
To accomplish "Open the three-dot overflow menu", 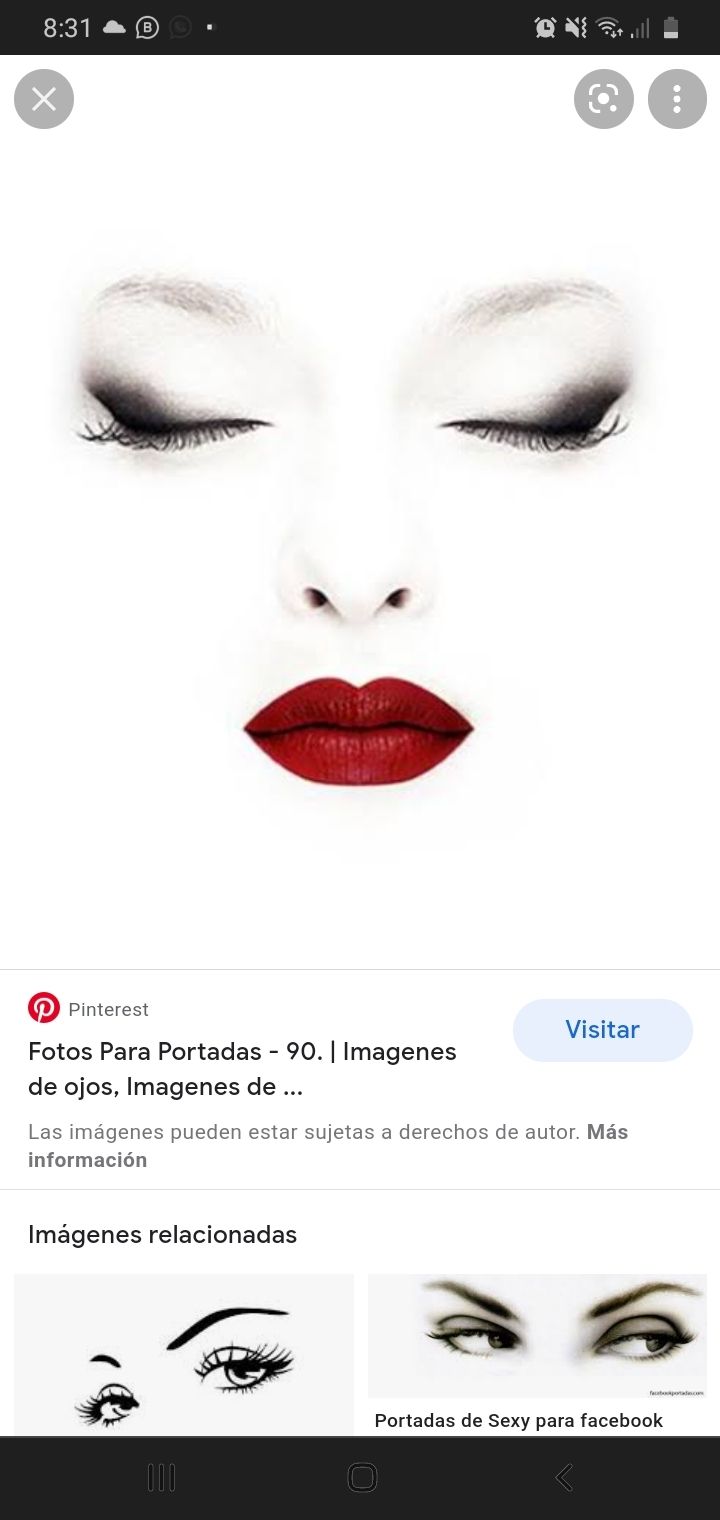I will tap(677, 99).
